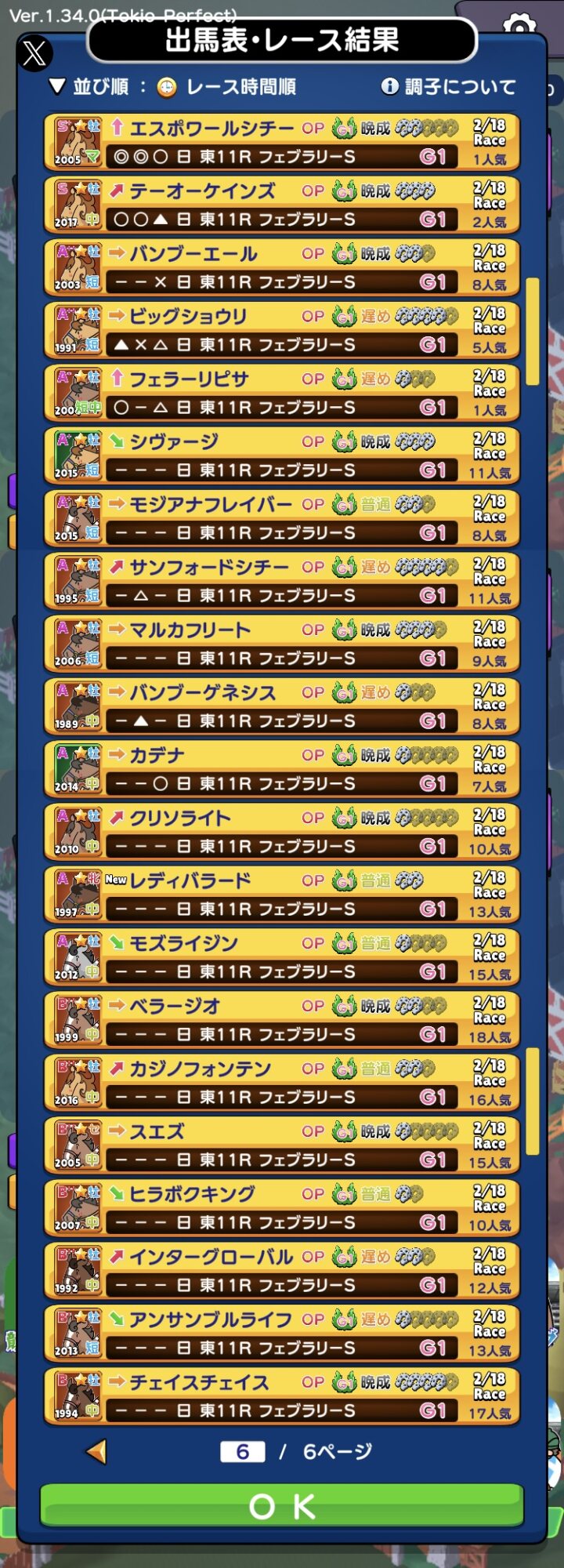Select サンフォードシチー entry
This screenshot has width=564, height=1568.
point(282,581)
